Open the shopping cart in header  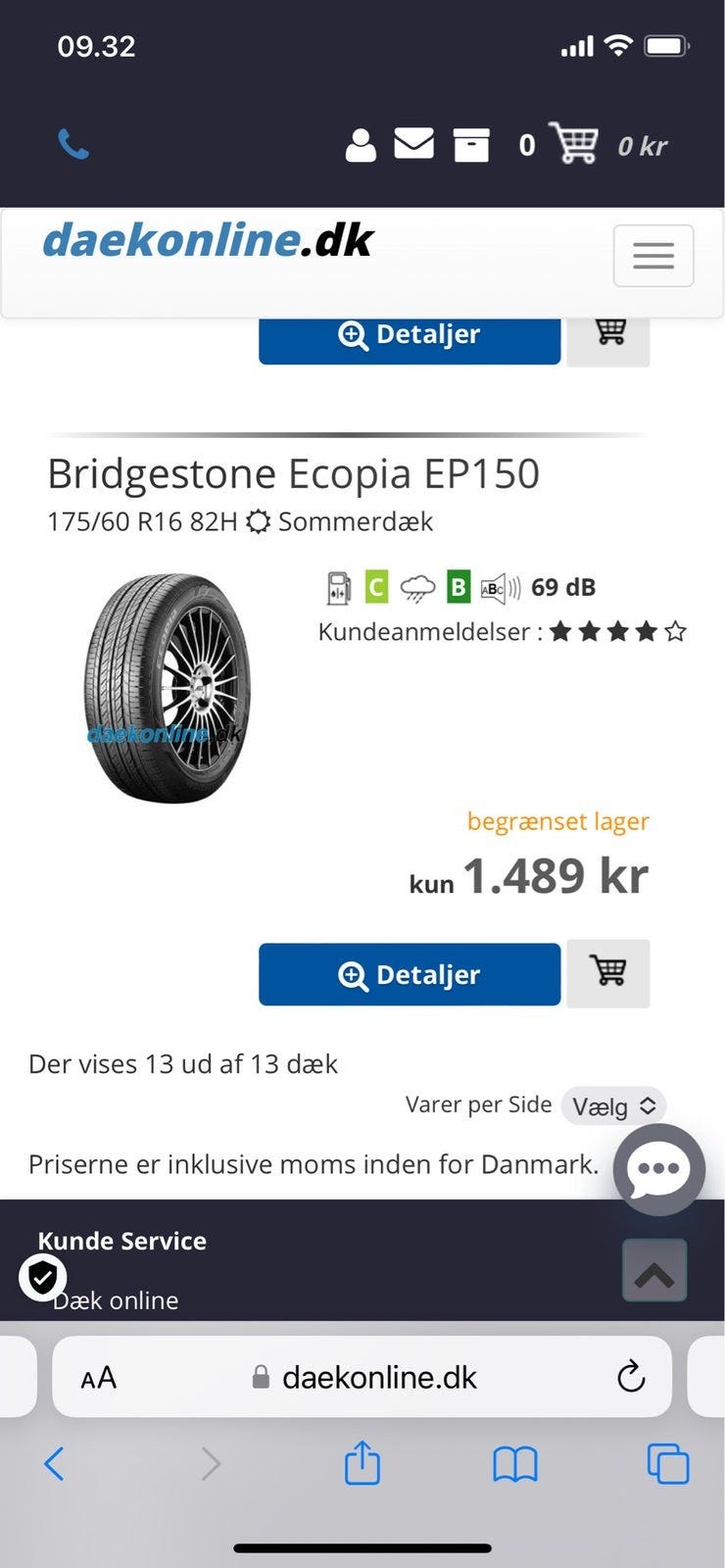[x=574, y=144]
